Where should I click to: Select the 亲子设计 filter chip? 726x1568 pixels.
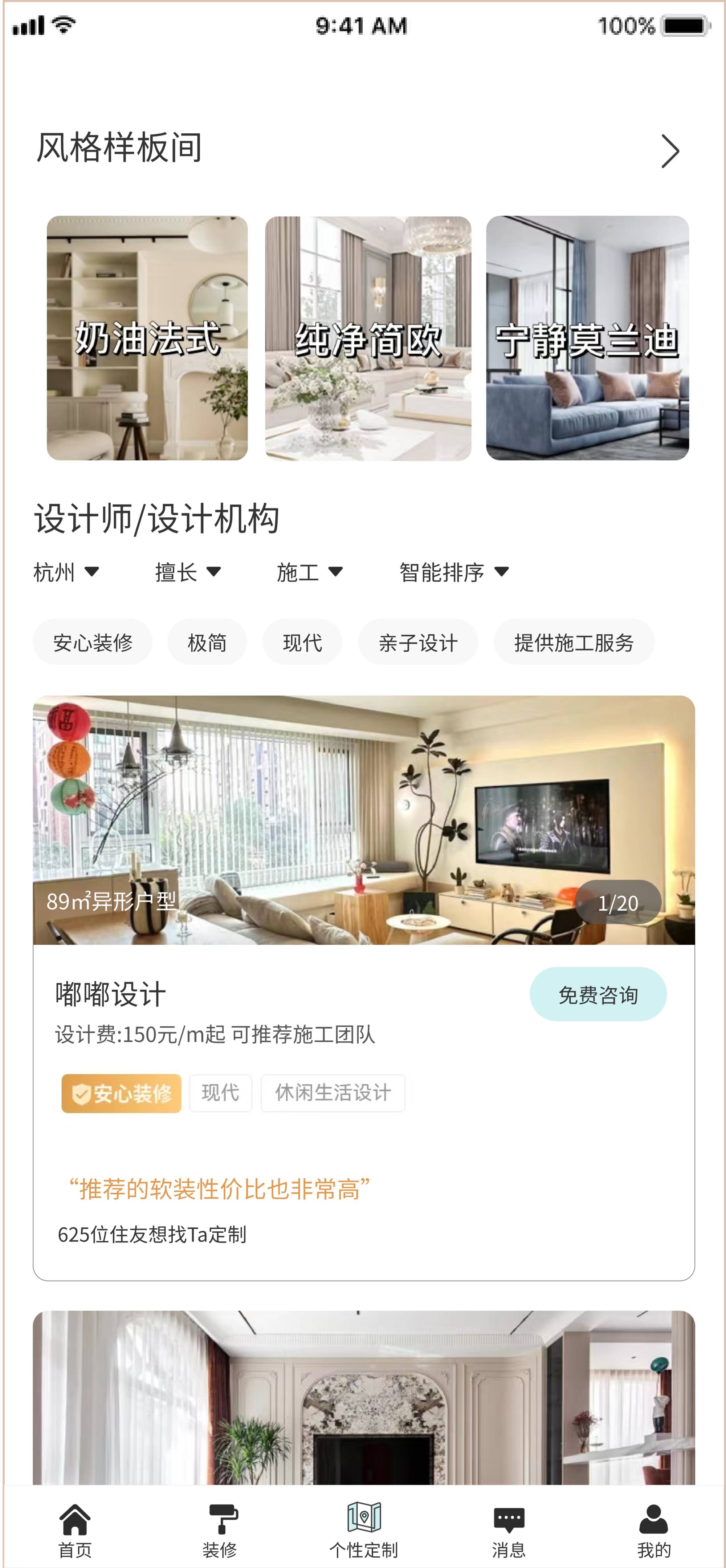417,641
